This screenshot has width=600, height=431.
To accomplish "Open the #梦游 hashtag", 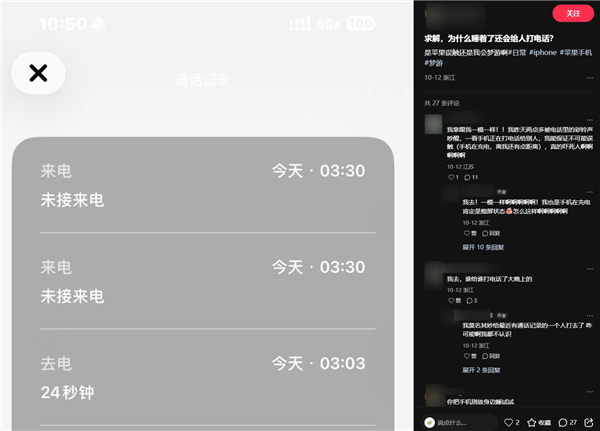I will (435, 62).
